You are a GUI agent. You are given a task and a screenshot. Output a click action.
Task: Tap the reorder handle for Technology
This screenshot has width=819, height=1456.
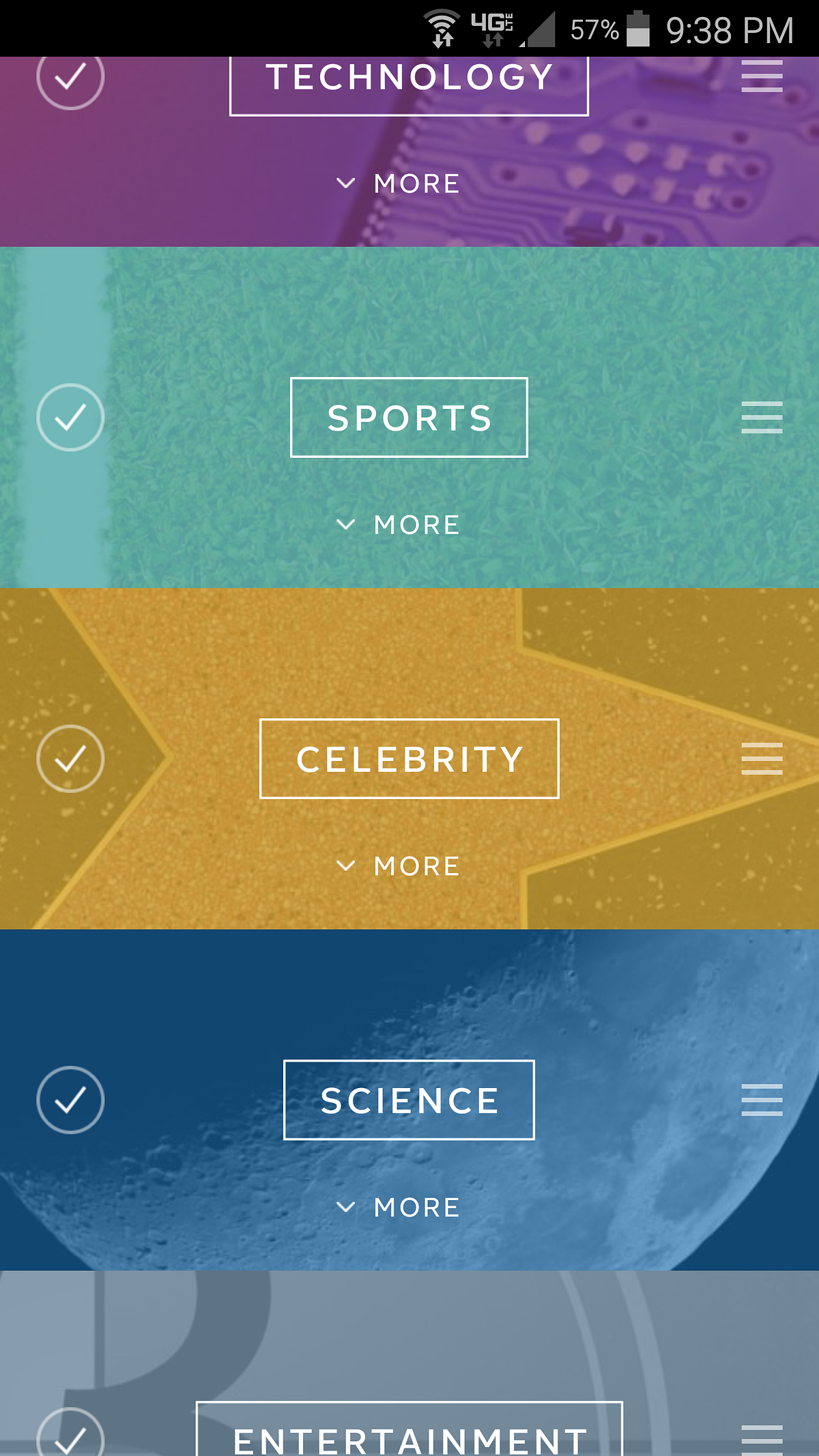click(x=762, y=76)
